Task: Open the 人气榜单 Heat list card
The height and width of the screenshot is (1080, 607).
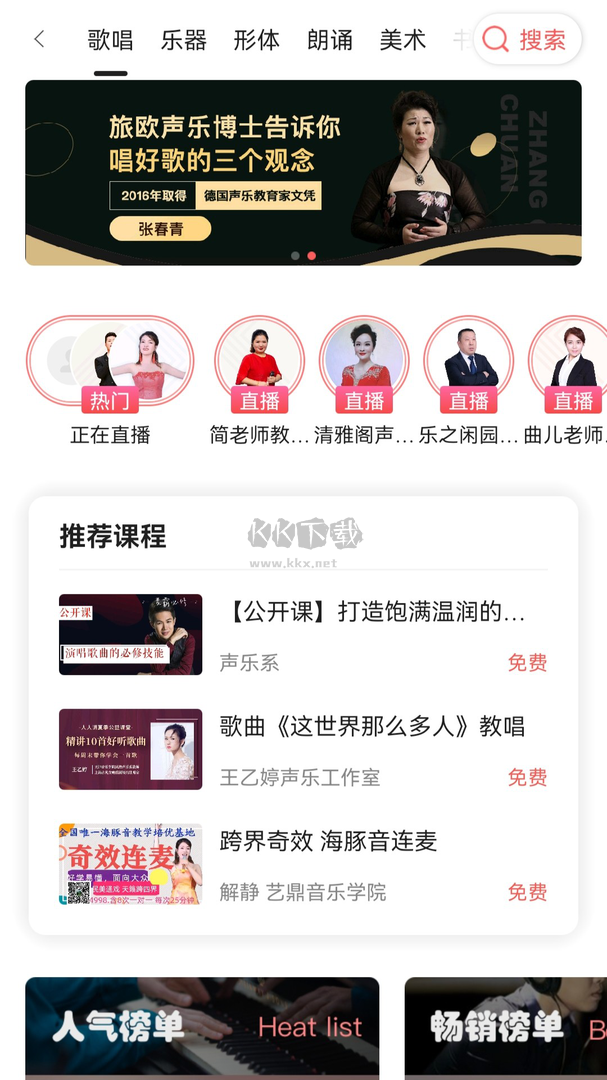Action: (202, 1027)
